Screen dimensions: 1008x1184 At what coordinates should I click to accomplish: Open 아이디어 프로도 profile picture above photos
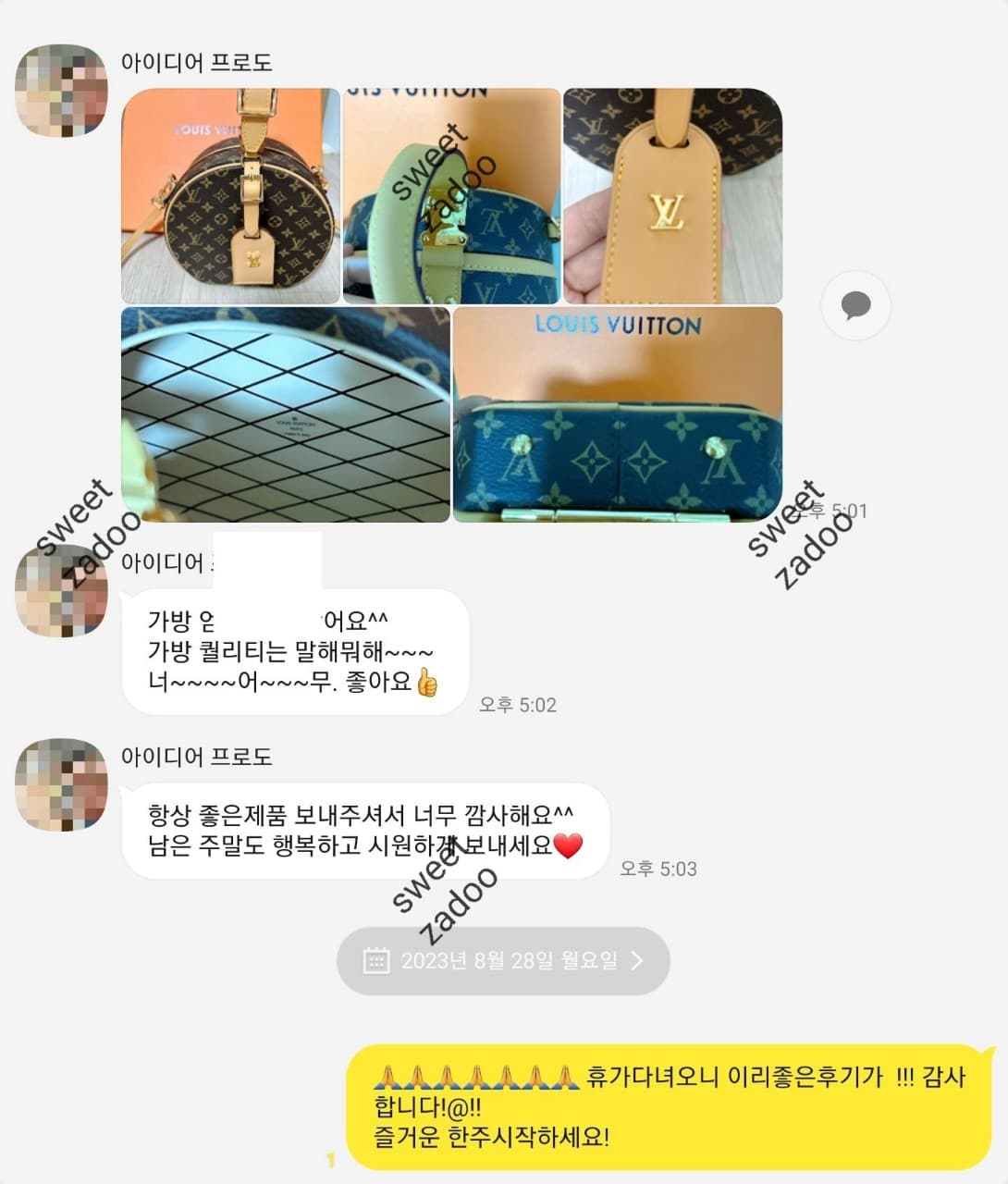[61, 91]
